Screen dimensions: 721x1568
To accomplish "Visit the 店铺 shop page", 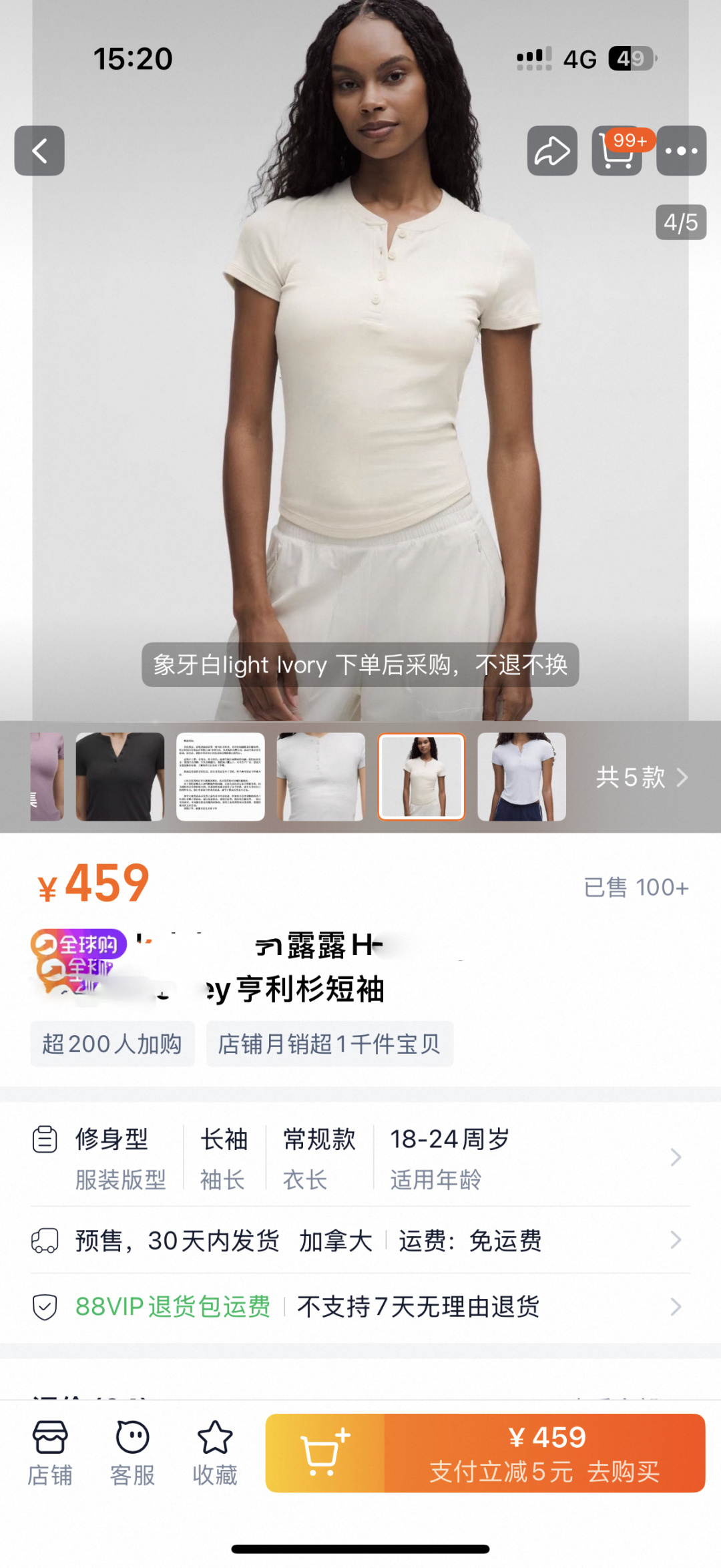I will pos(50,1452).
